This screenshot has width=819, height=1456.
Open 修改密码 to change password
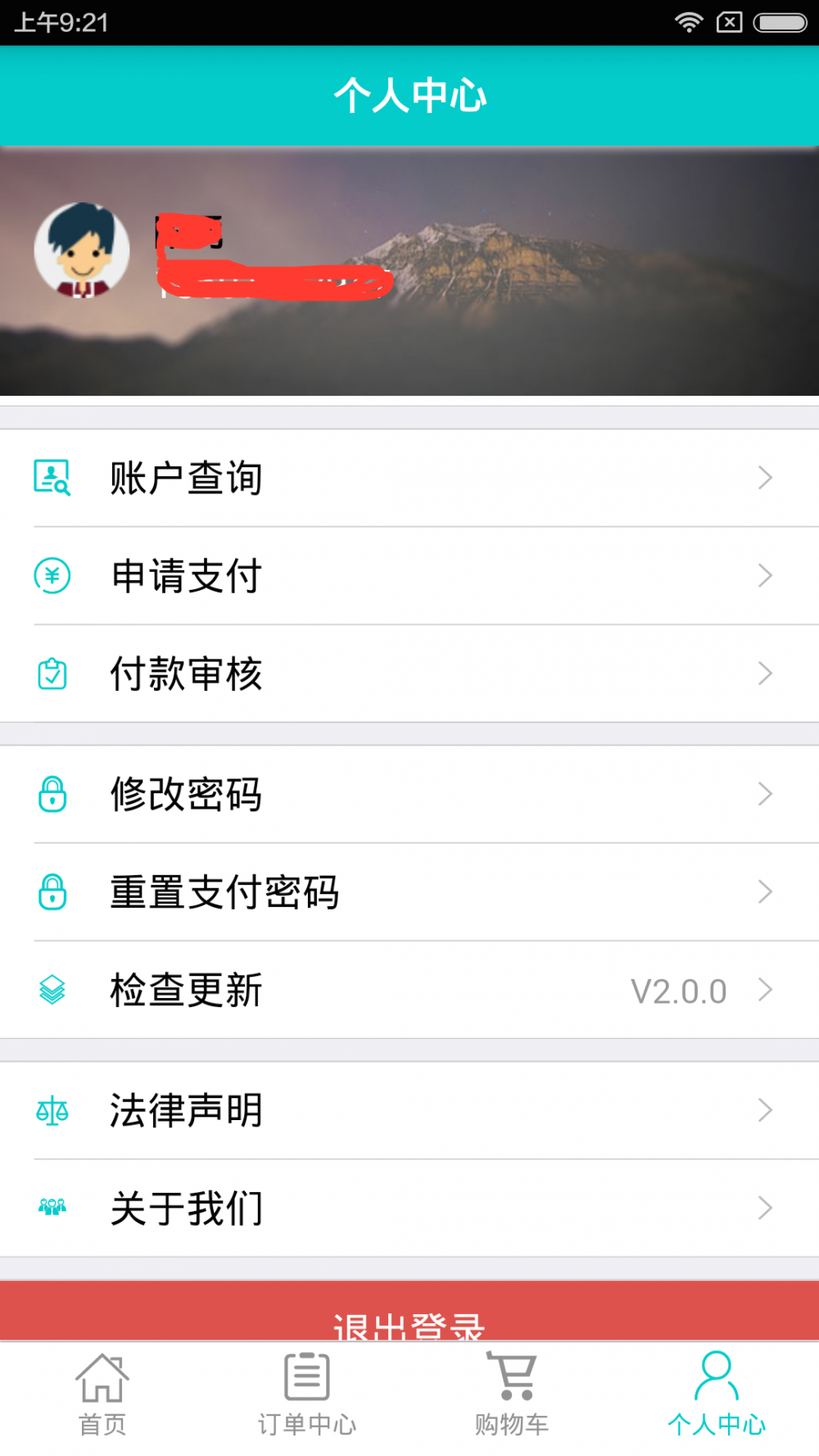point(409,794)
